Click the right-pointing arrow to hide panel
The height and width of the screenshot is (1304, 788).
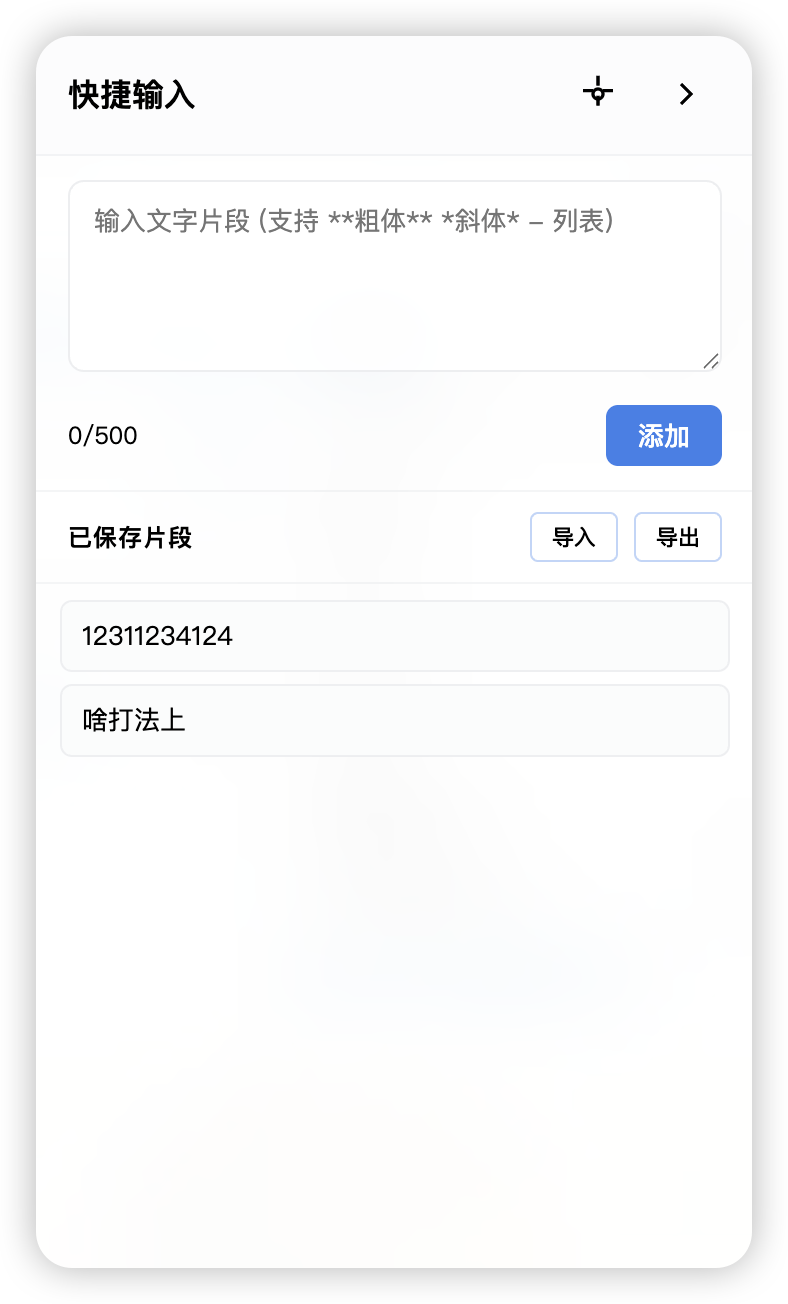[x=686, y=93]
